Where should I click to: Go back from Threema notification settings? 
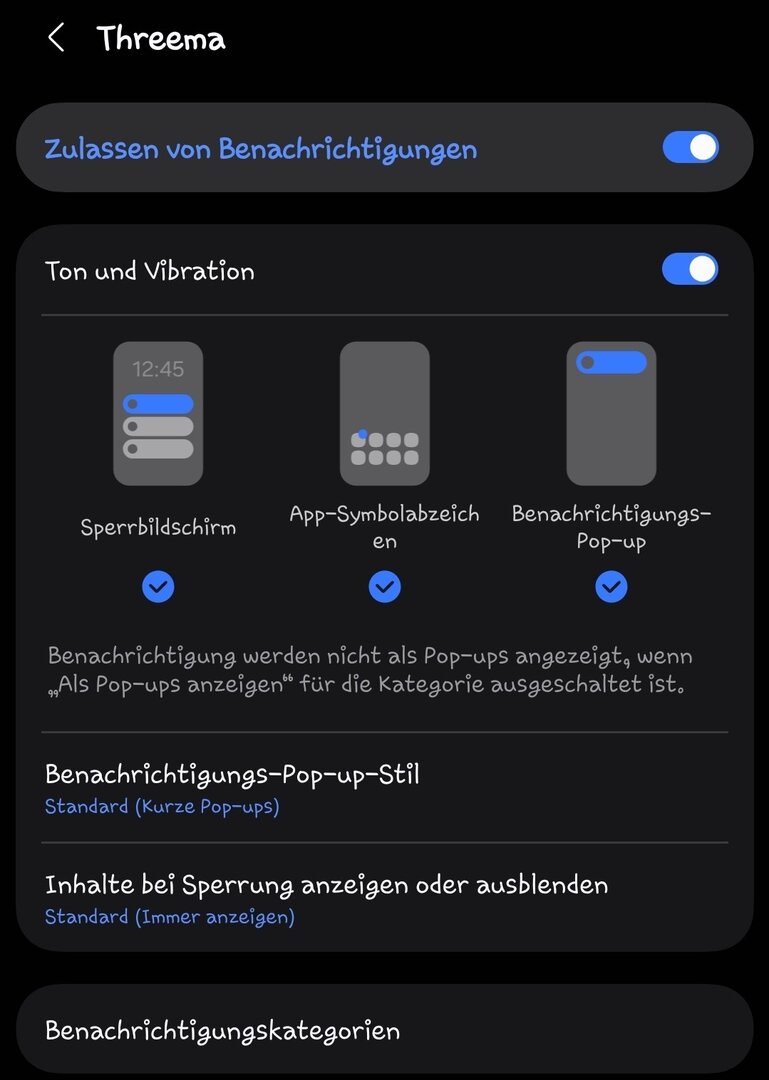tap(56, 39)
